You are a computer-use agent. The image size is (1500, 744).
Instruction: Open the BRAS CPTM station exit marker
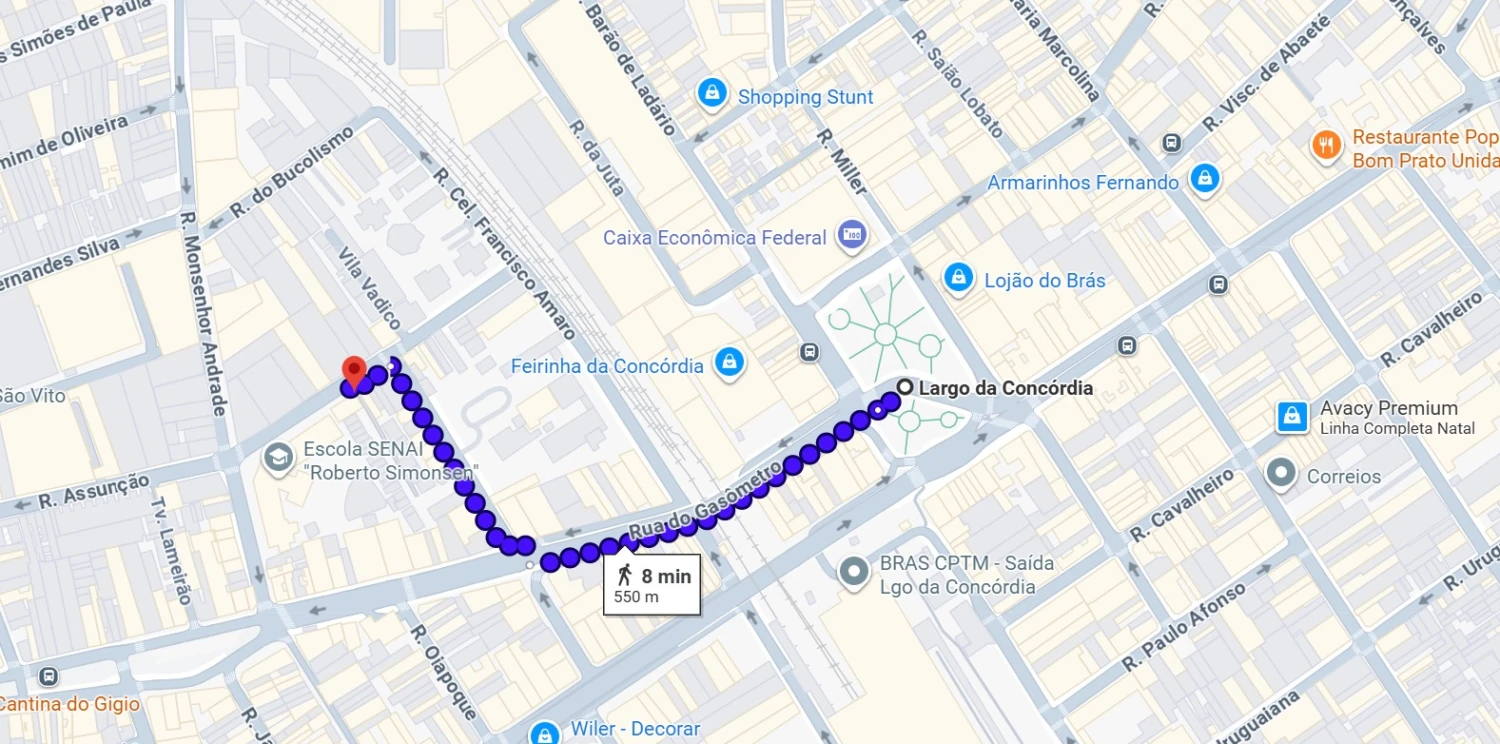(x=853, y=572)
